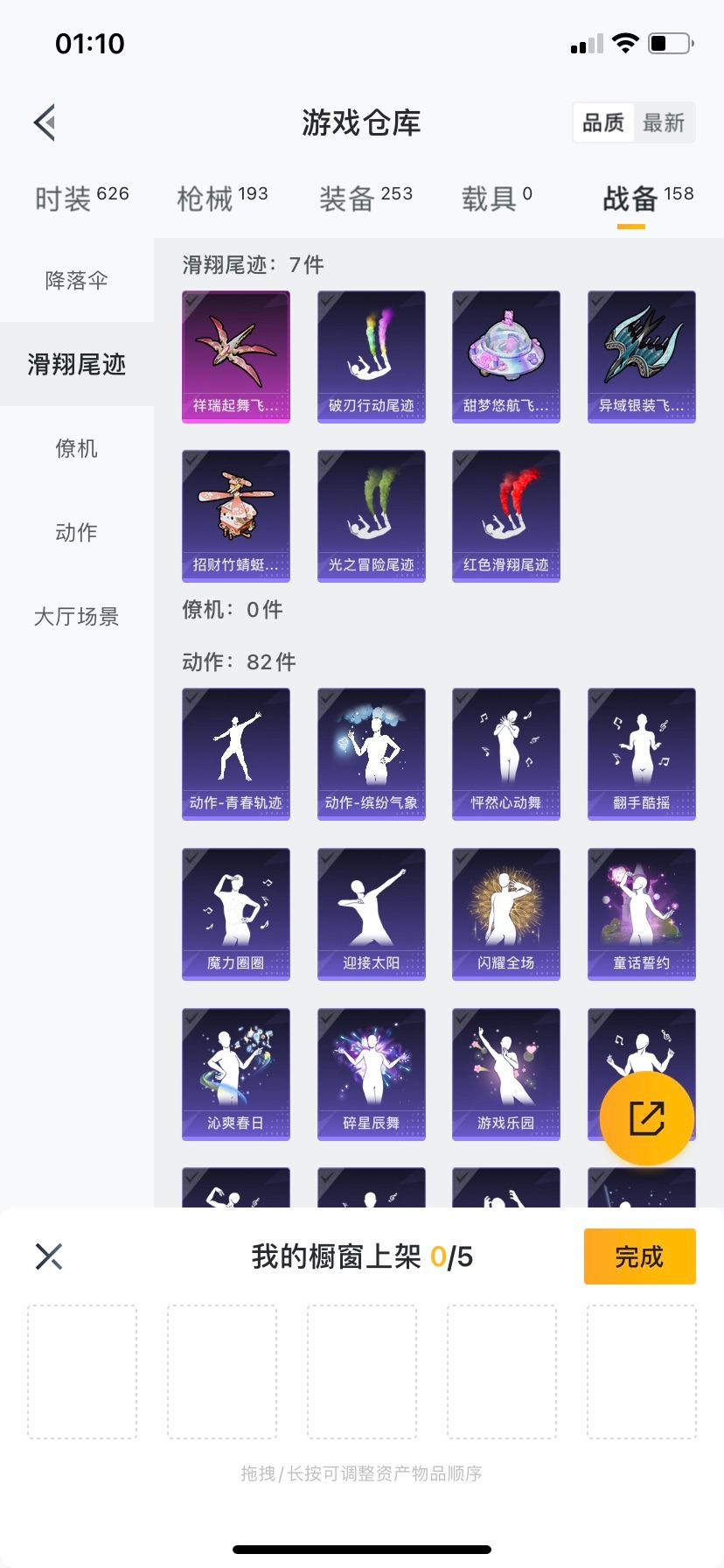This screenshot has width=724, height=1568.
Task: Switch to the 载具 tab
Action: 497,199
